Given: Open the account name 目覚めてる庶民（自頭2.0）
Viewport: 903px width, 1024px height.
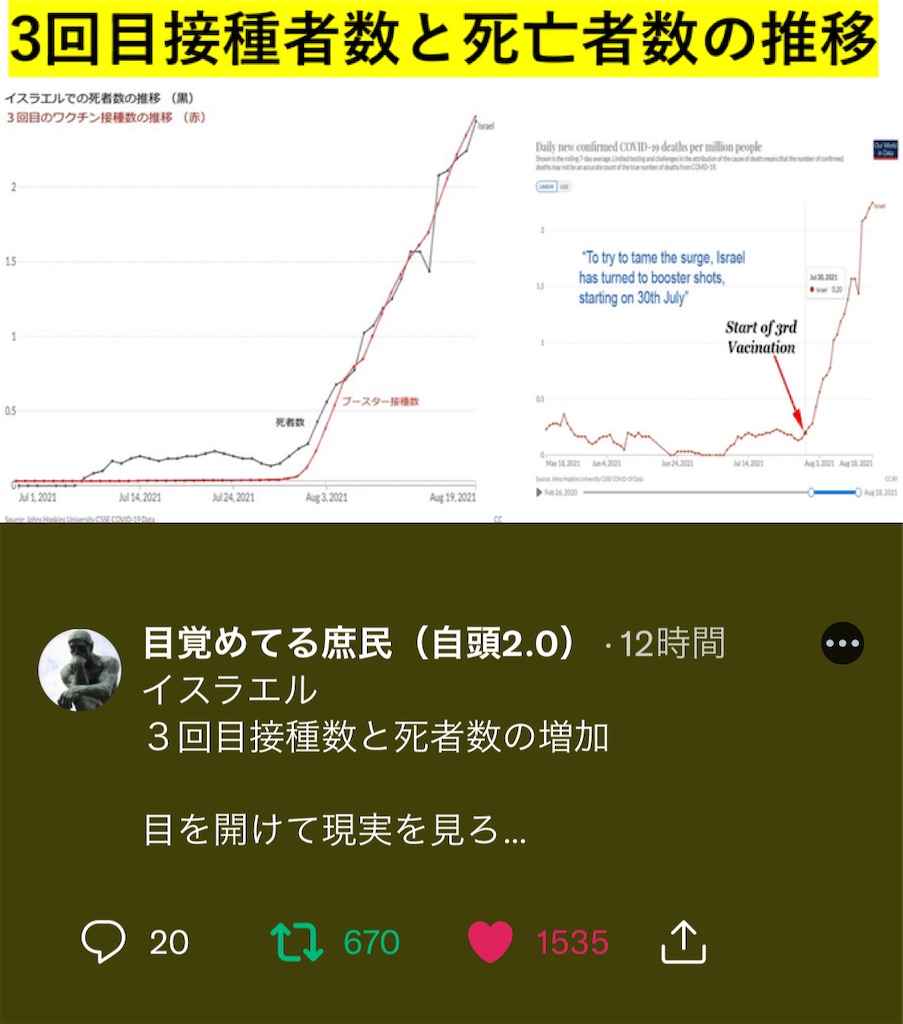Looking at the screenshot, I should [x=361, y=643].
